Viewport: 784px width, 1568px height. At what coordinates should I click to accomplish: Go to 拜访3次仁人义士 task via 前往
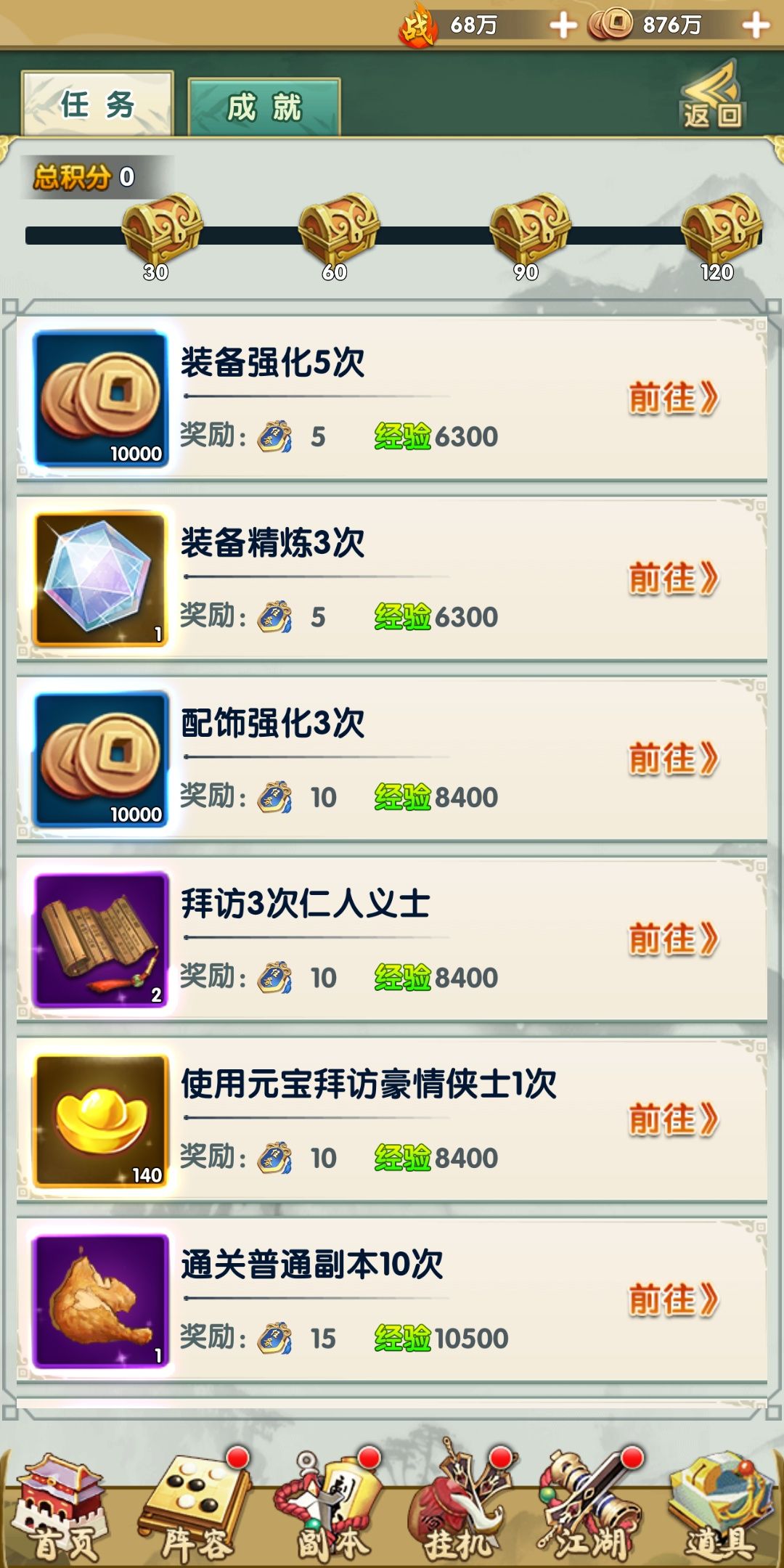pyautogui.click(x=673, y=939)
